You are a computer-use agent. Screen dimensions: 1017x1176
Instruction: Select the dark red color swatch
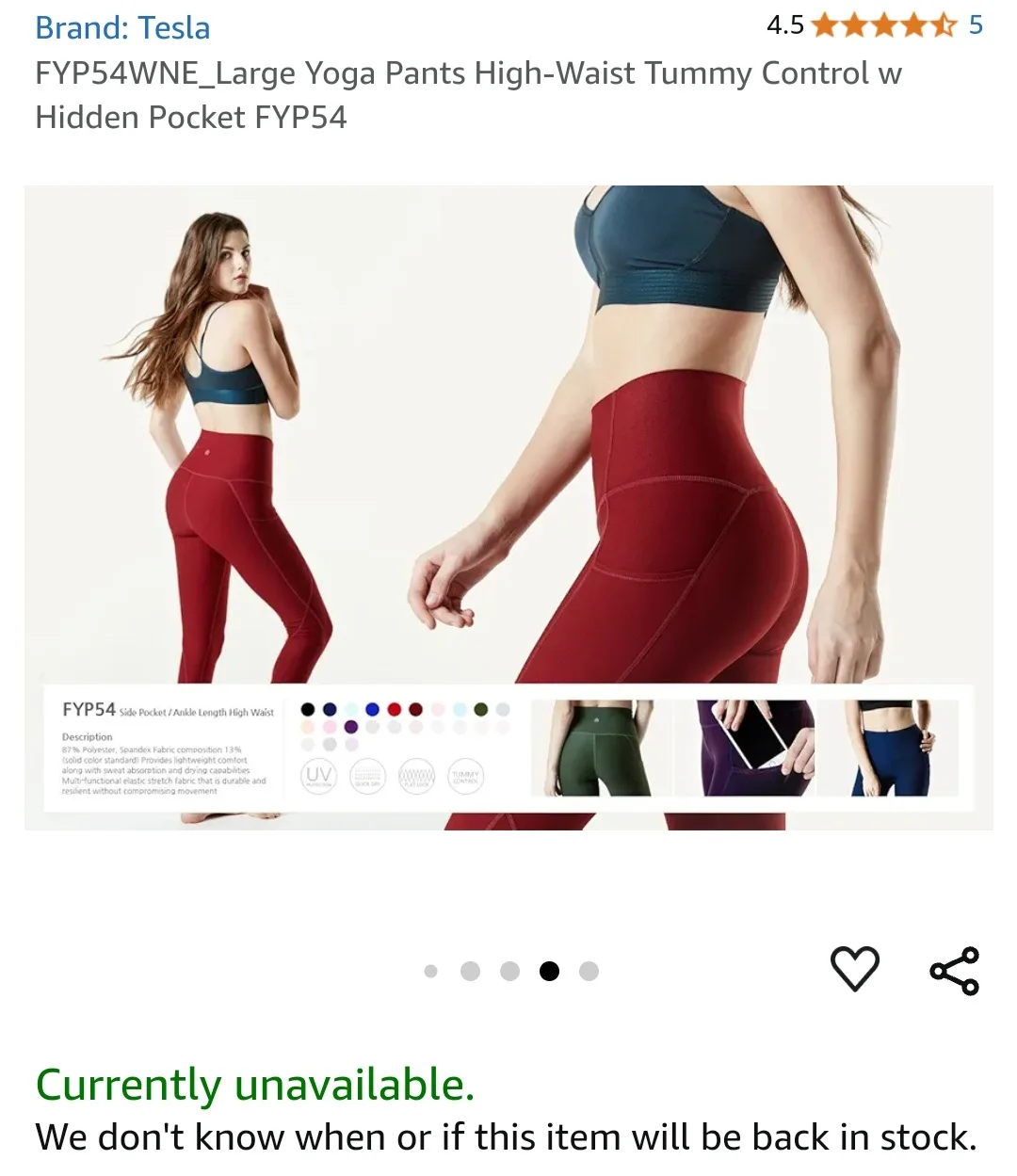coord(415,709)
